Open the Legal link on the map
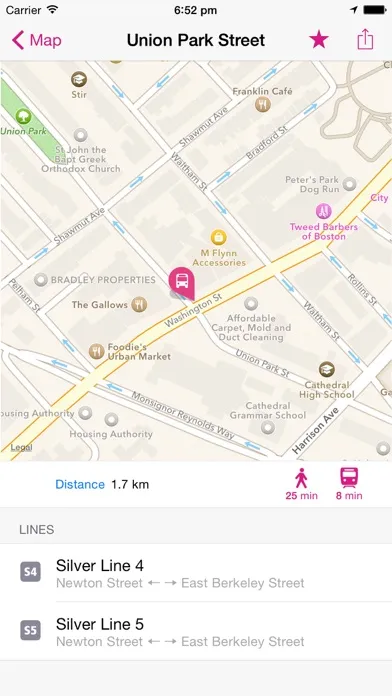This screenshot has width=392, height=696. pos(21,447)
